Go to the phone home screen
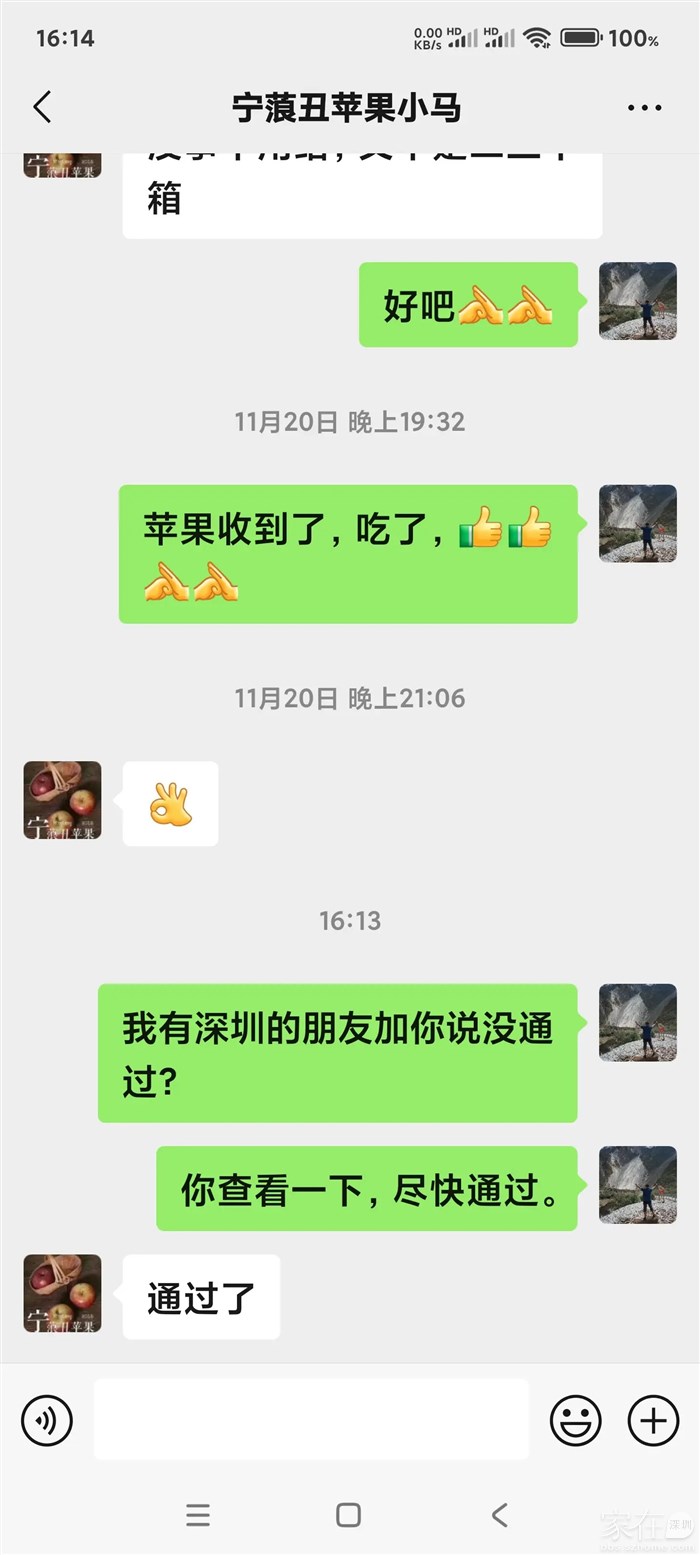 click(348, 1515)
